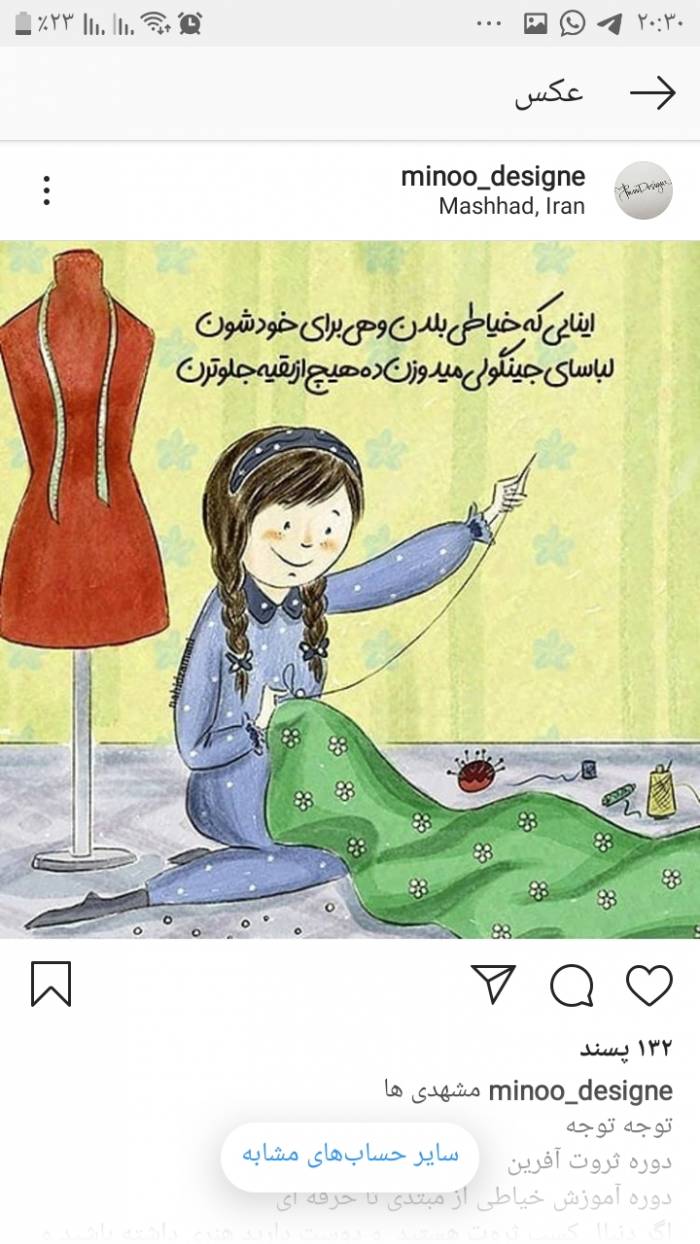The width and height of the screenshot is (700, 1244).
Task: Save the post with the bookmark icon
Action: [x=51, y=984]
